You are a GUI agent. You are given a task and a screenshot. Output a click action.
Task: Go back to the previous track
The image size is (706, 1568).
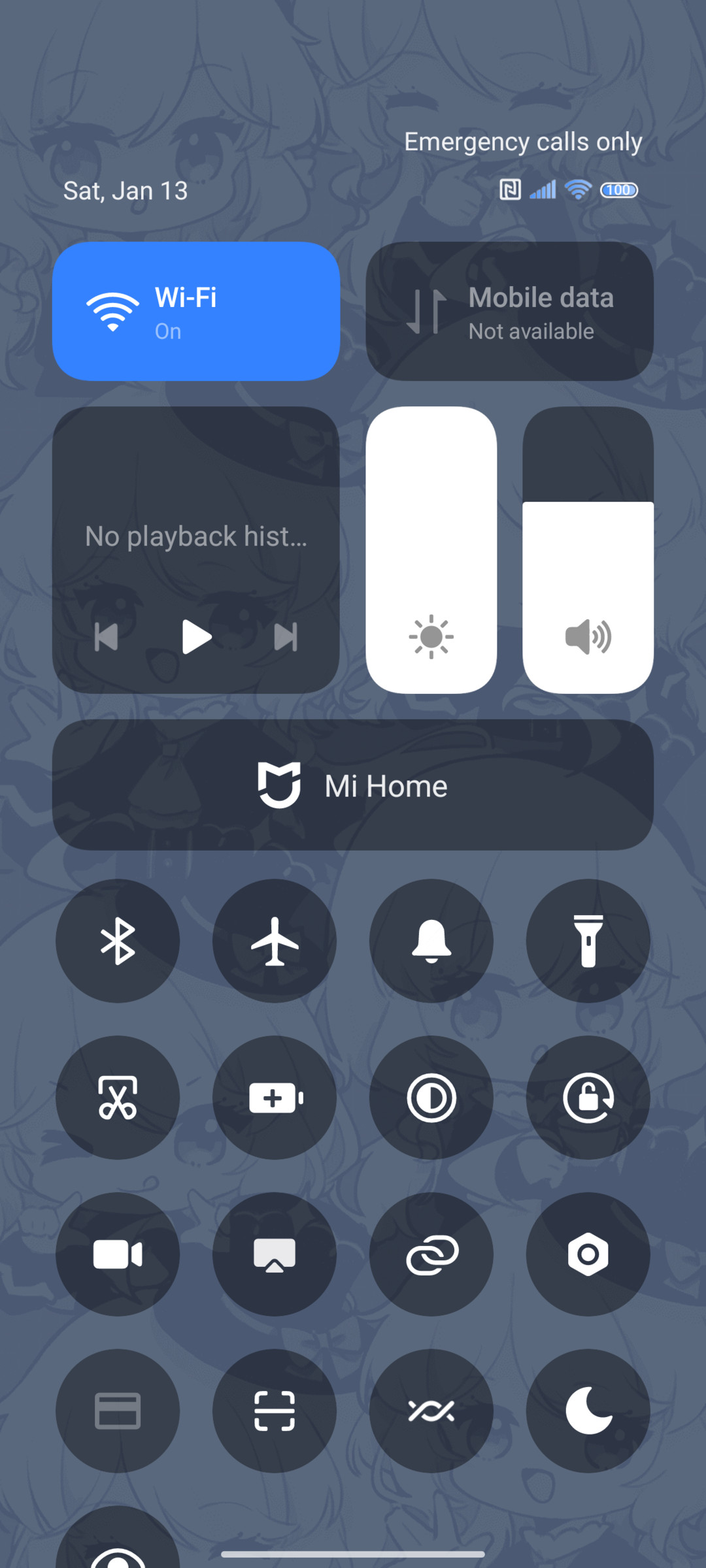pyautogui.click(x=107, y=637)
